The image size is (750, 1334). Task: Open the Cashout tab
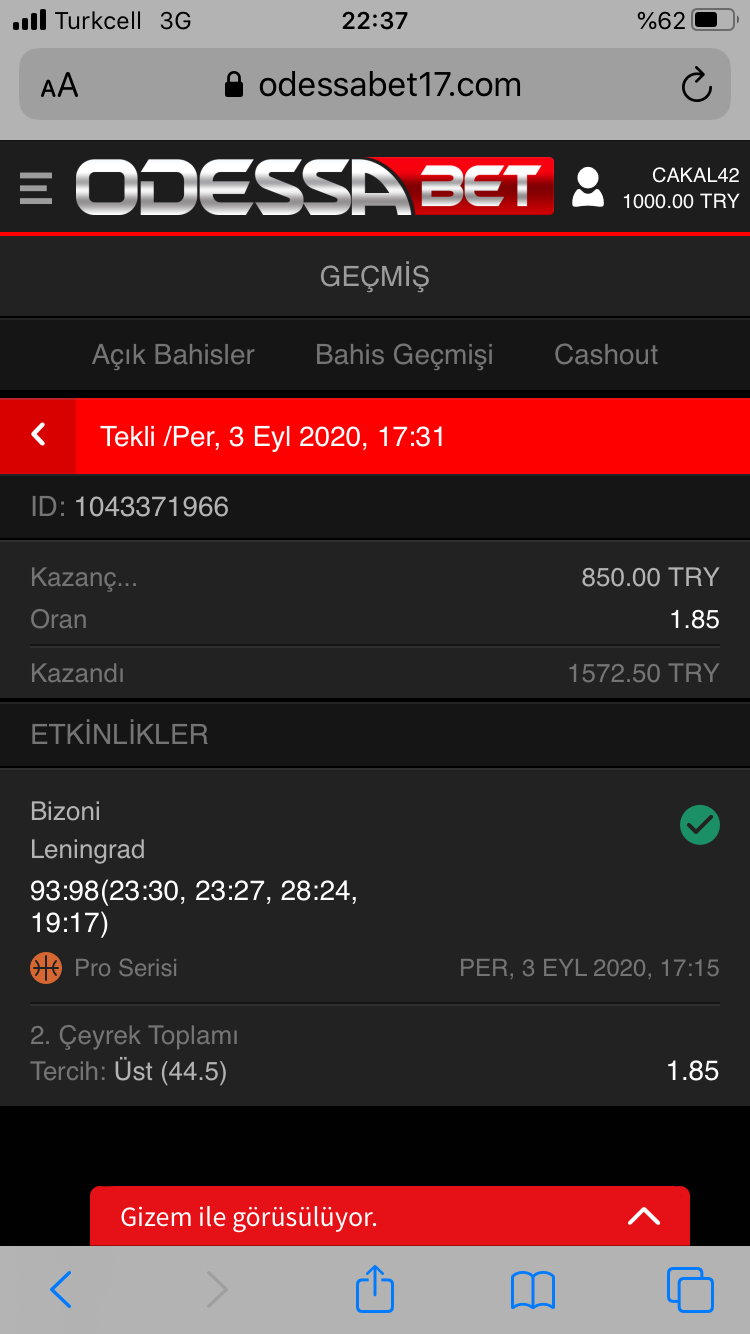point(606,355)
